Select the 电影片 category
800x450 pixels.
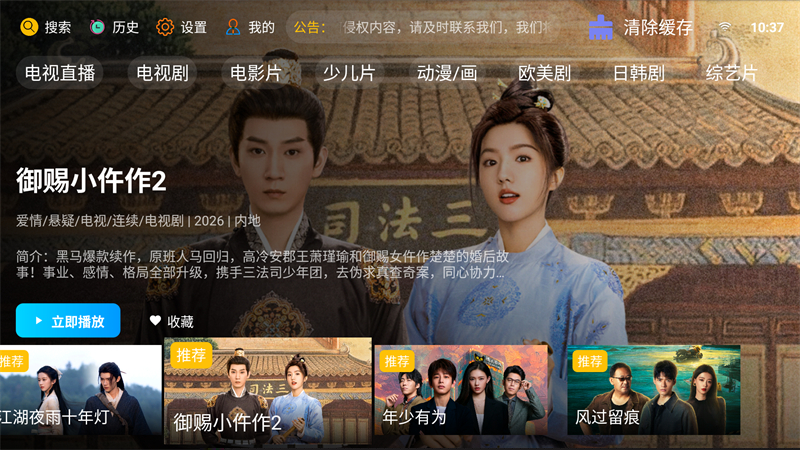(255, 73)
